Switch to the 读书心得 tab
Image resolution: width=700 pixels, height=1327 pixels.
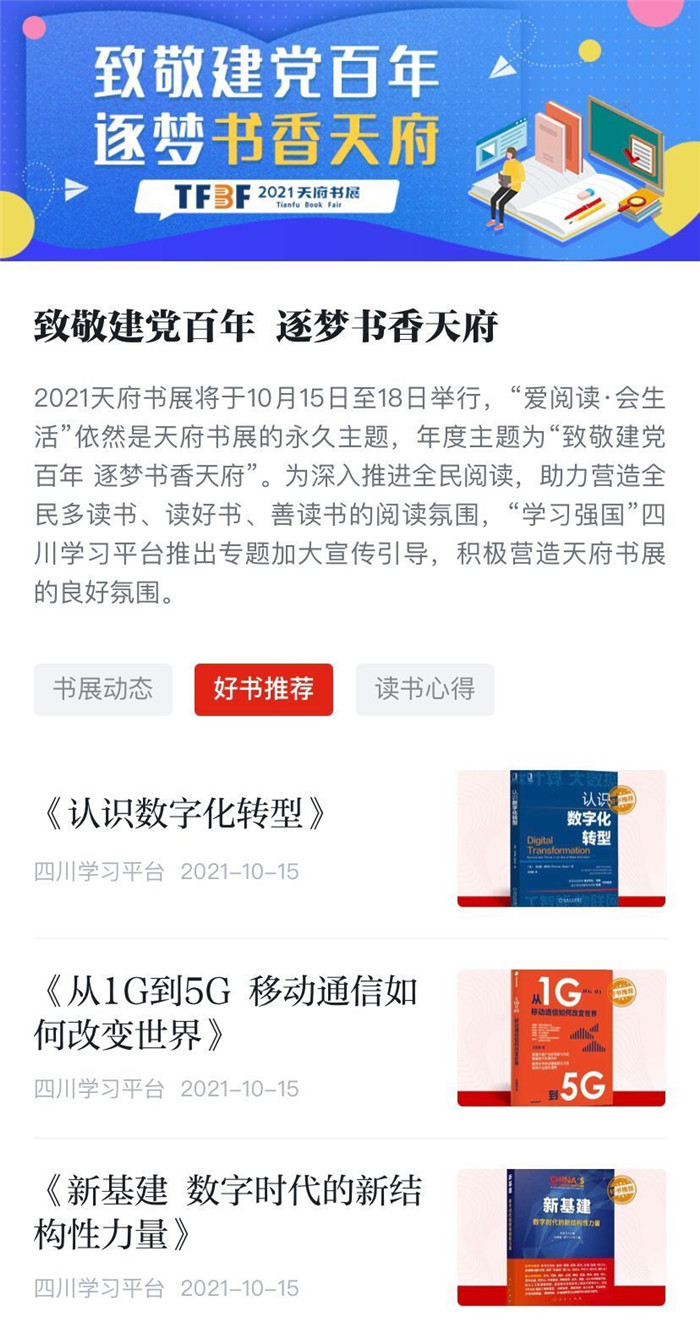(x=424, y=689)
